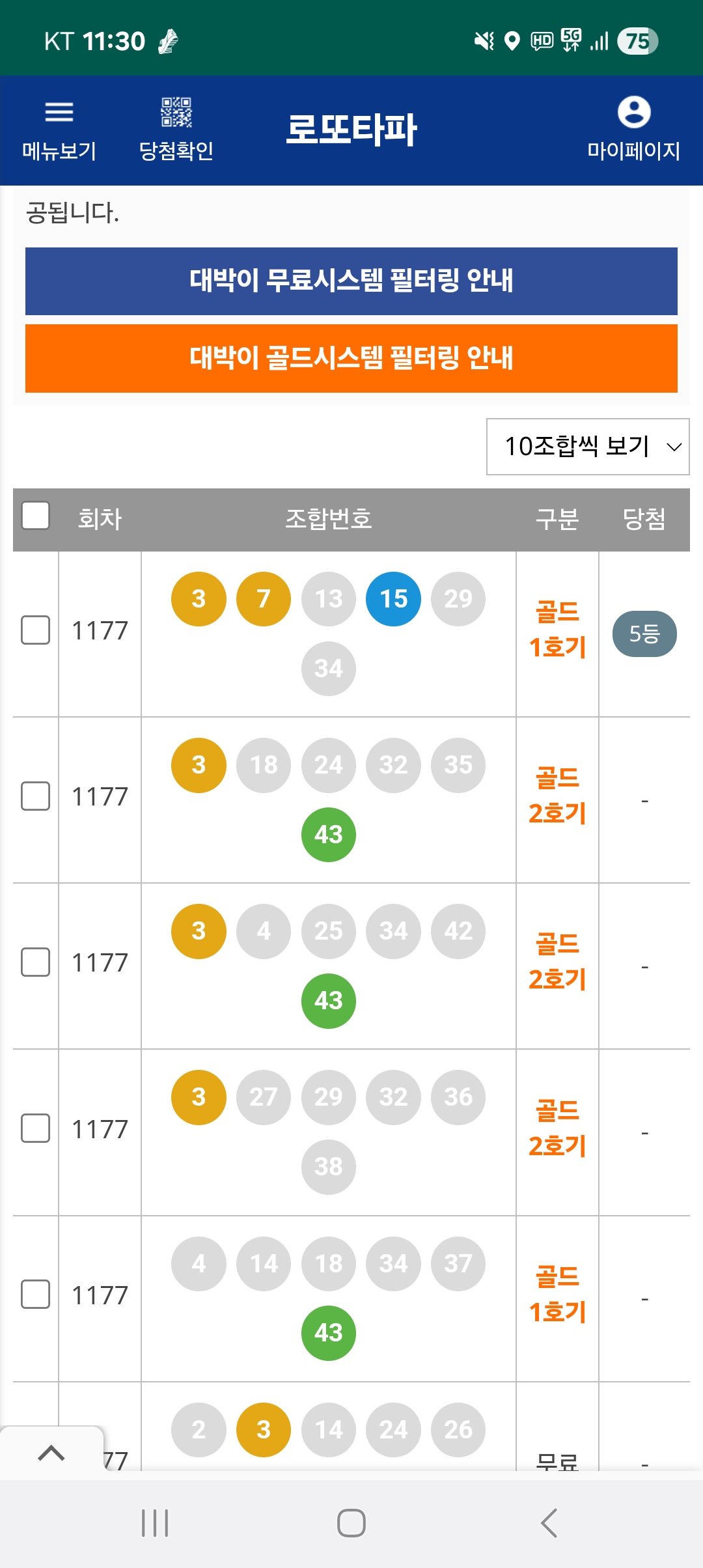Tap the system back button
The height and width of the screenshot is (1568, 703).
pos(549,1523)
